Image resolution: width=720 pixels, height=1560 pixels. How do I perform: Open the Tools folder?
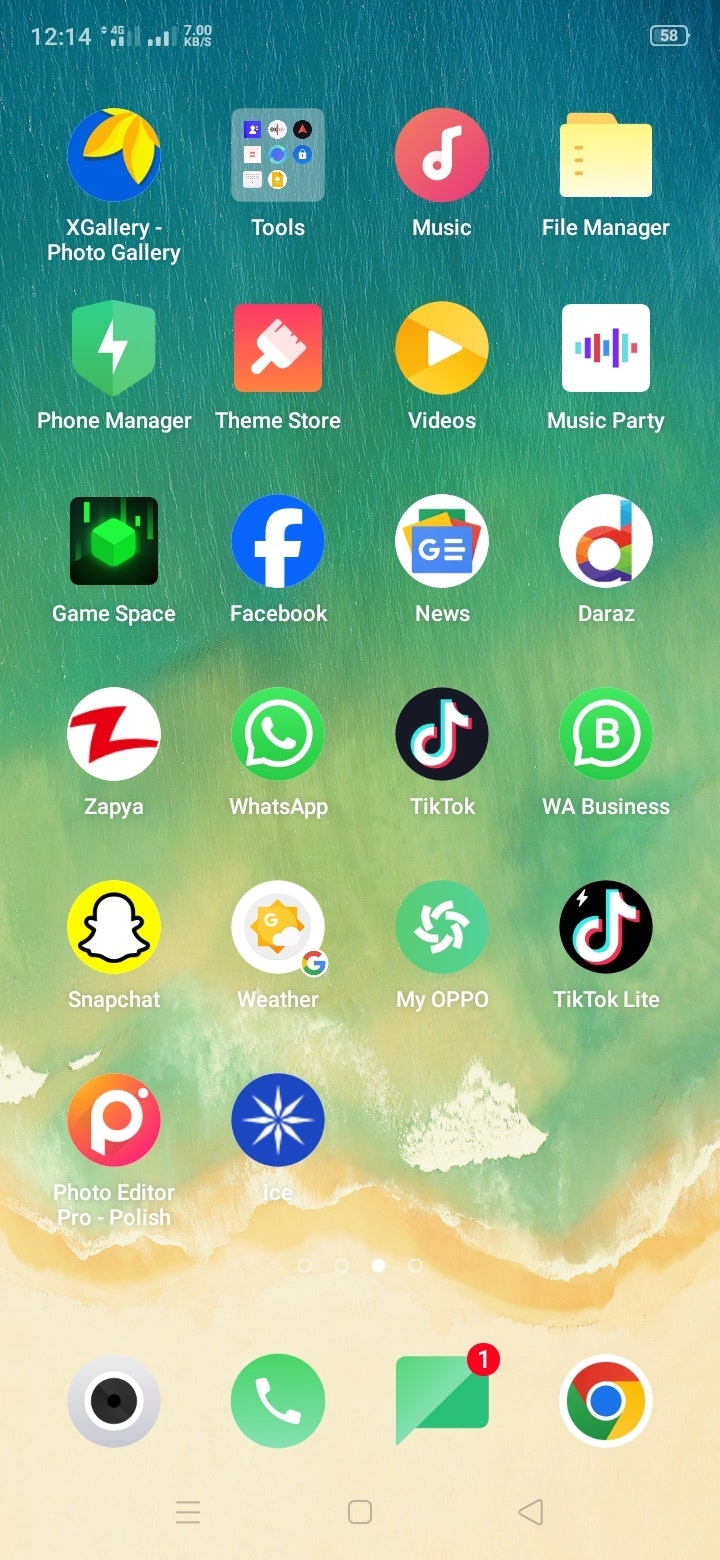pos(278,156)
